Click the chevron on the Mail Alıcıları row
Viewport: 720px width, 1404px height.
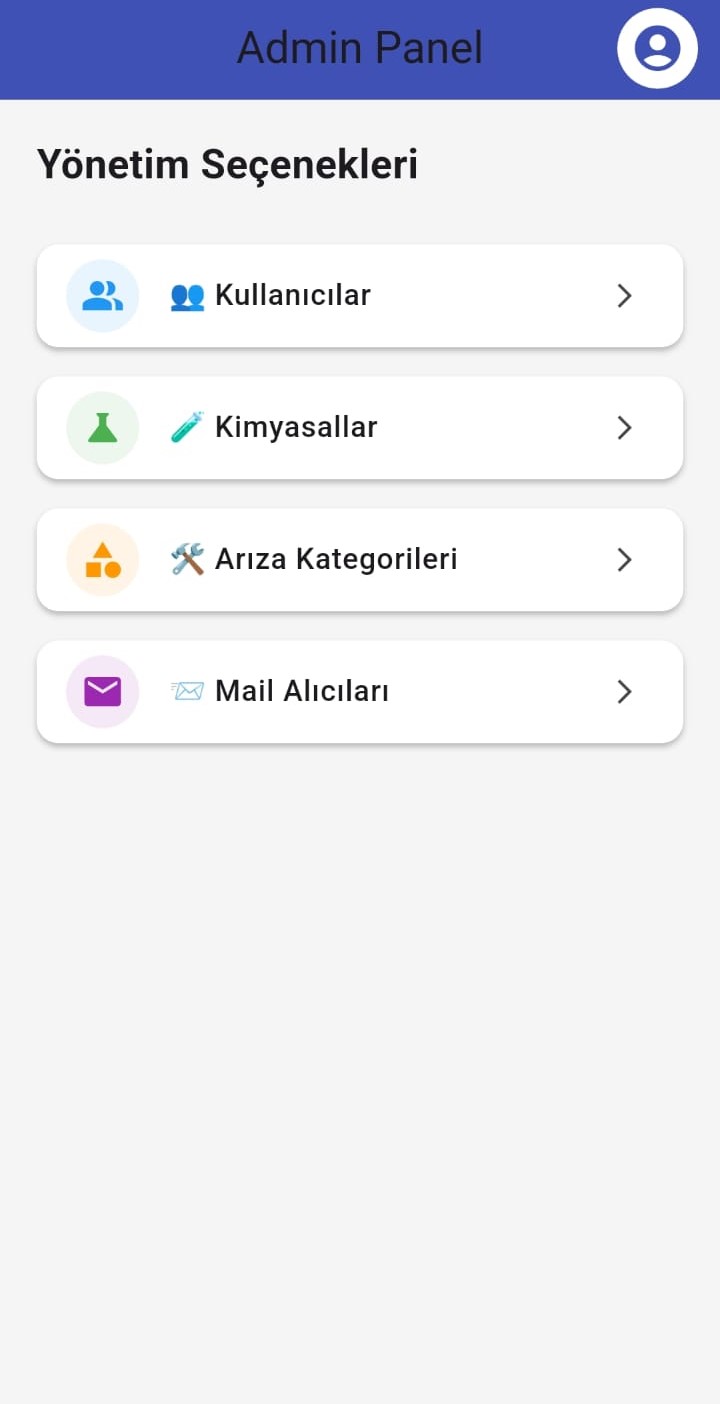click(x=624, y=691)
